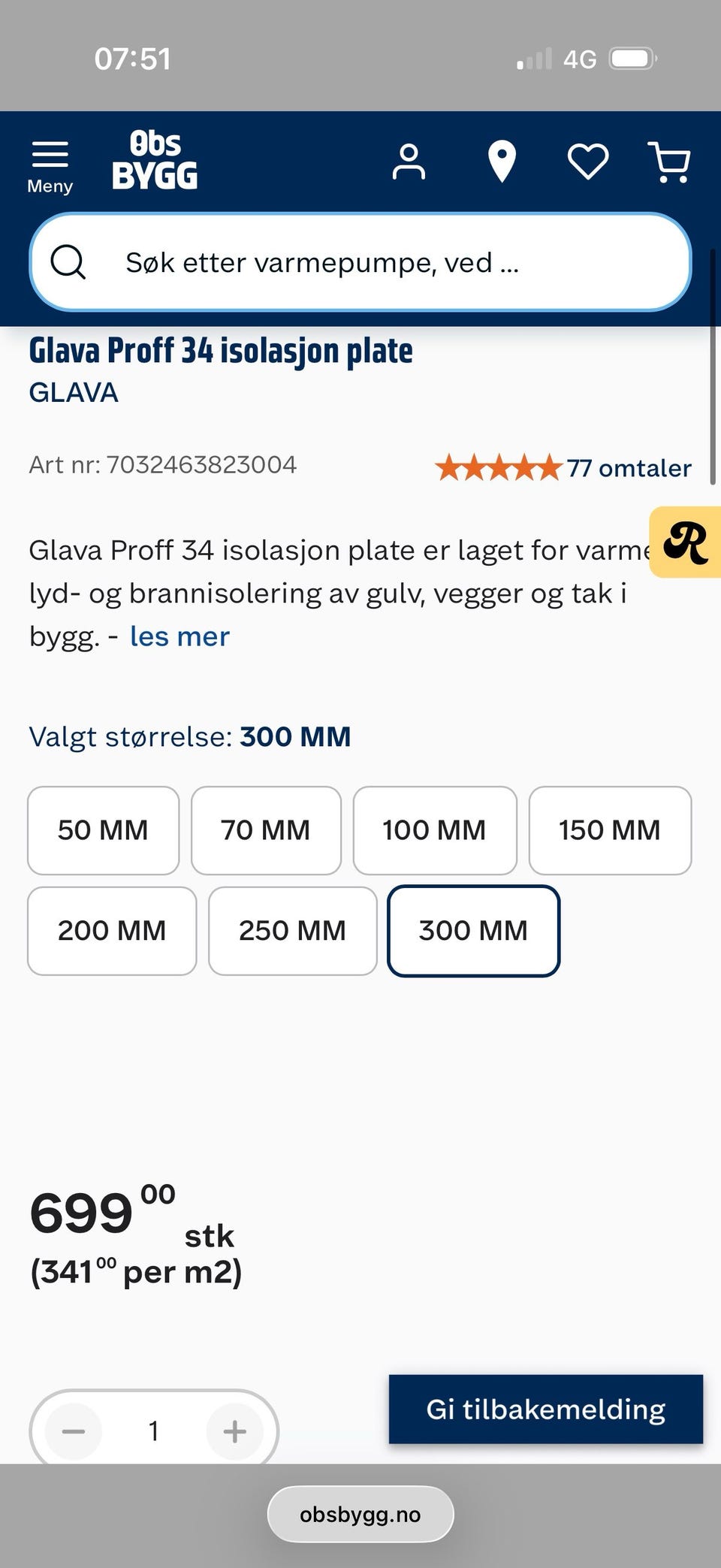The height and width of the screenshot is (1568, 721).
Task: Expand description via les mer link
Action: [x=179, y=636]
